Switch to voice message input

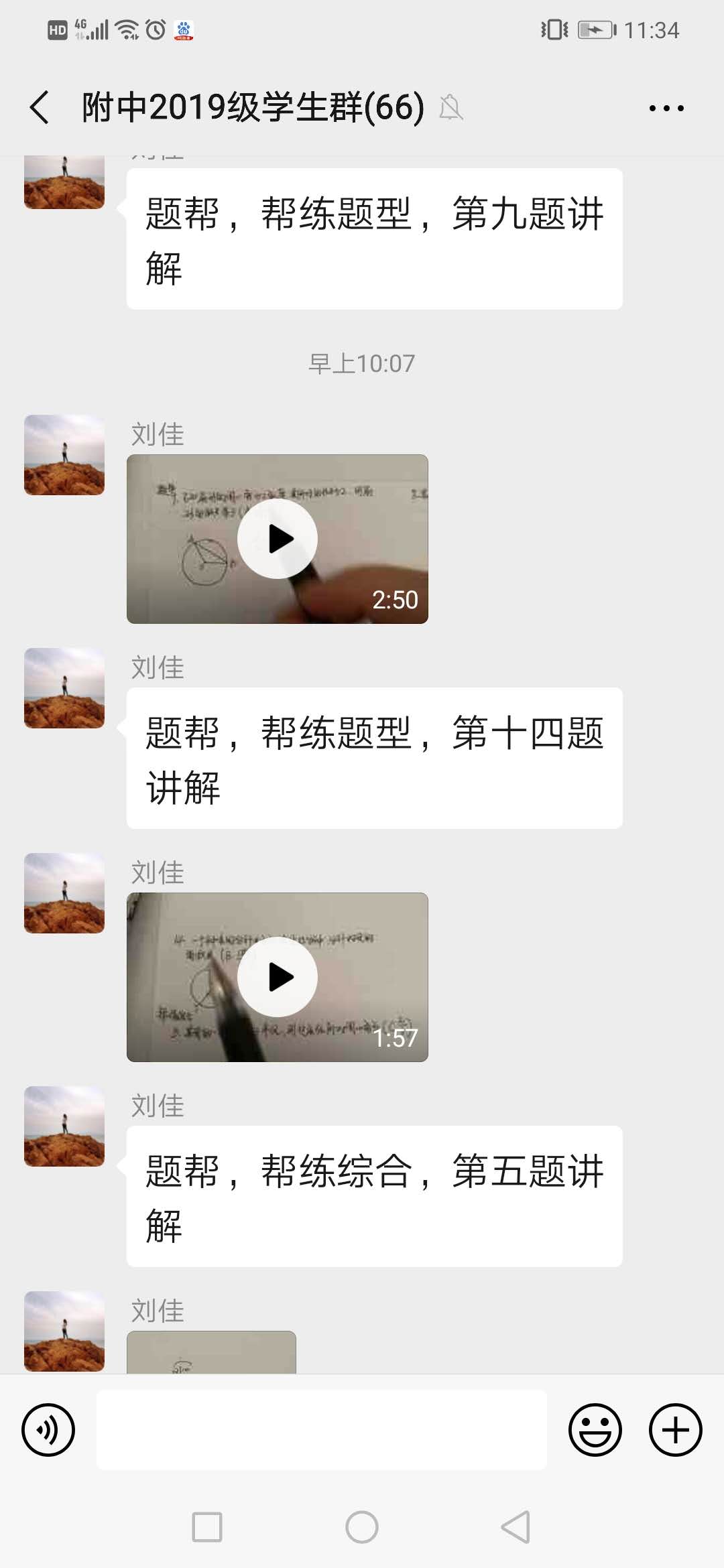point(48,1430)
